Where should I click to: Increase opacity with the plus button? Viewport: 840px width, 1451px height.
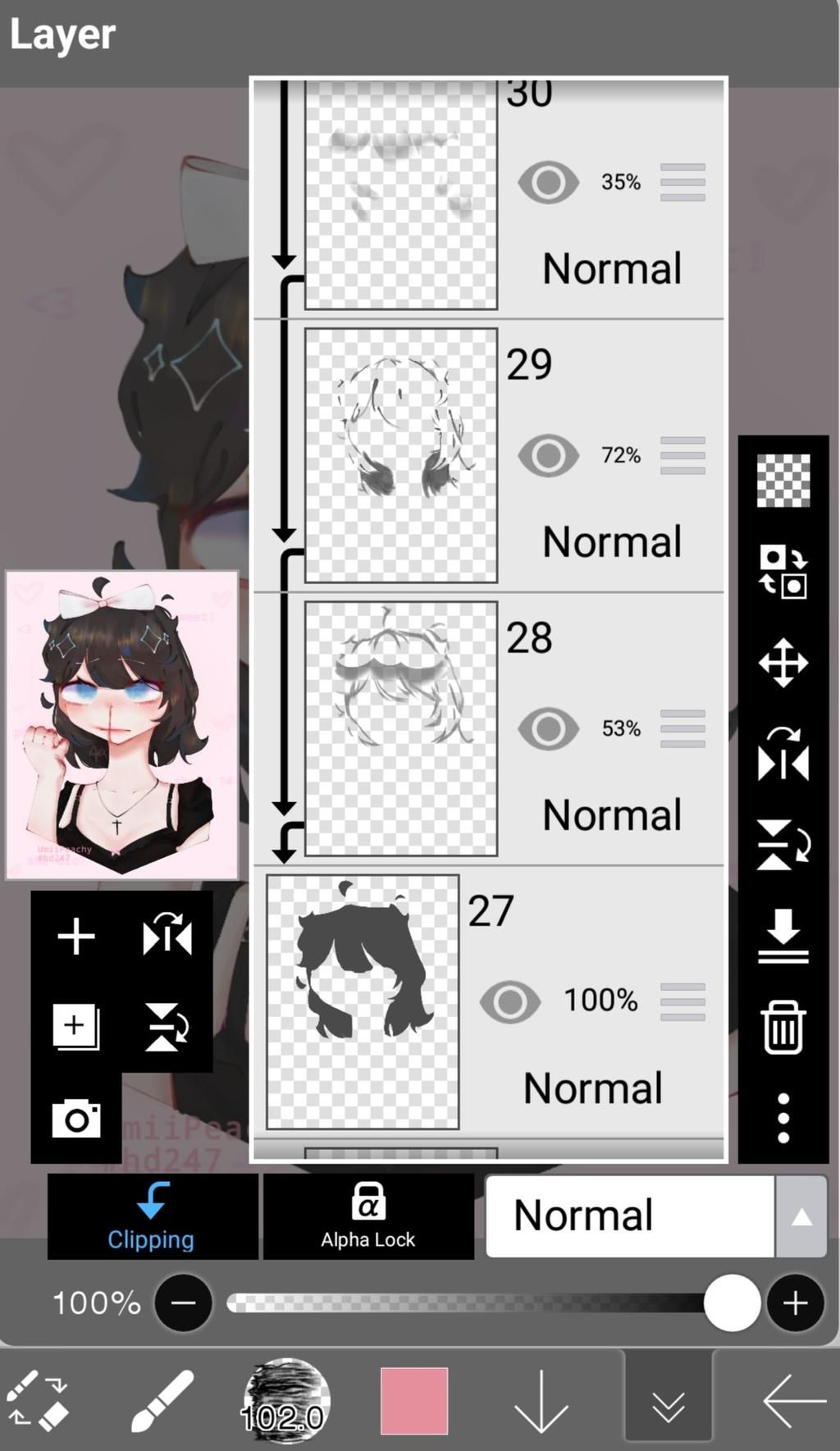click(795, 1303)
